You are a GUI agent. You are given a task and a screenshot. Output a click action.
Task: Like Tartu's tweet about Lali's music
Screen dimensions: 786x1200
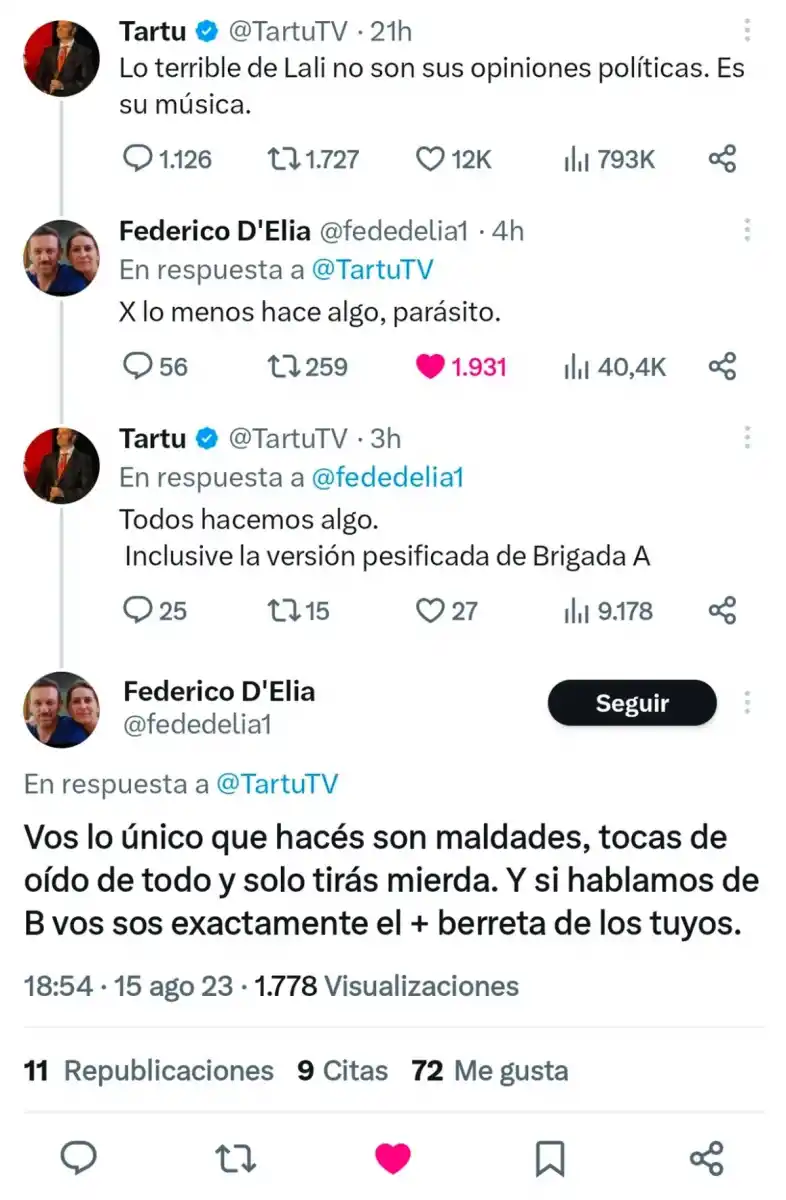[x=430, y=158]
